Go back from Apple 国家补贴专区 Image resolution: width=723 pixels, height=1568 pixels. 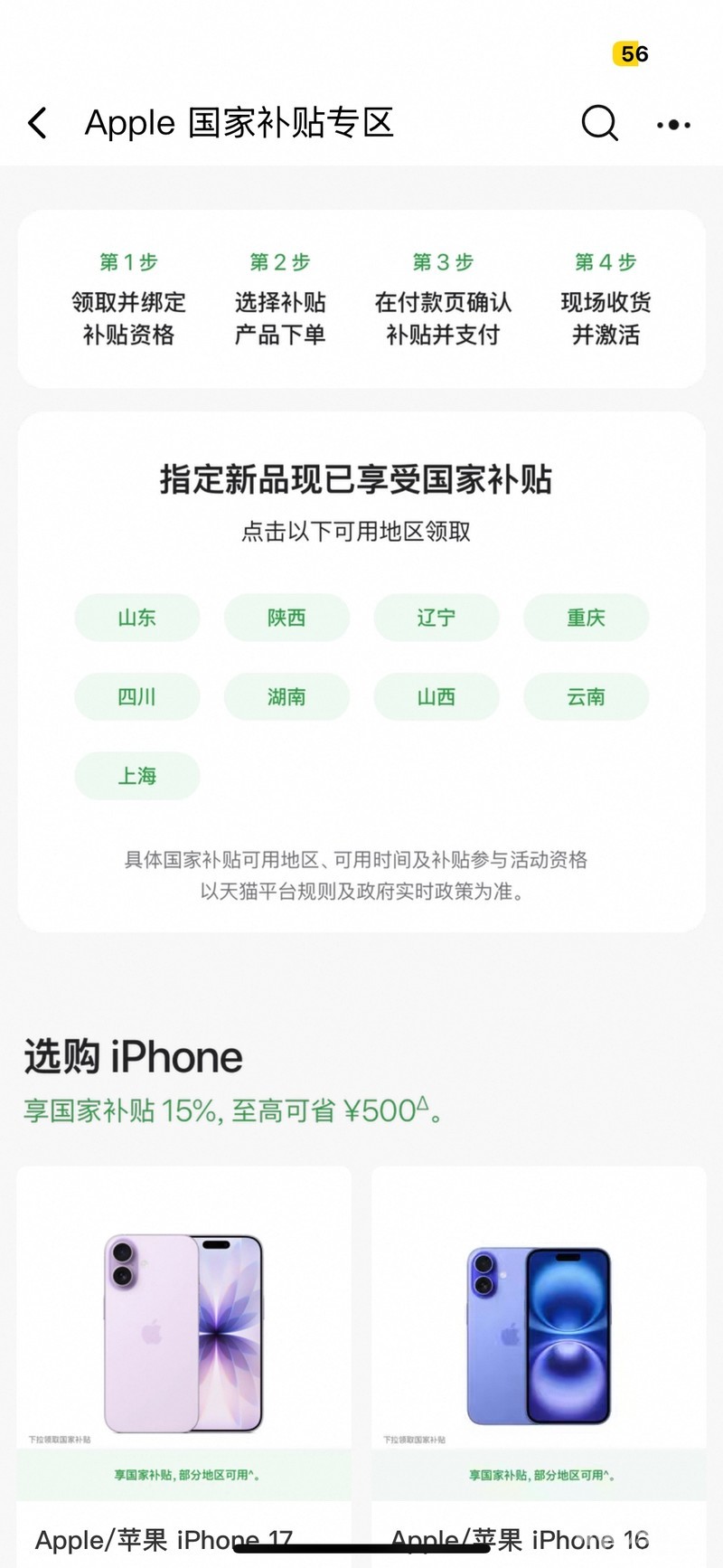38,124
